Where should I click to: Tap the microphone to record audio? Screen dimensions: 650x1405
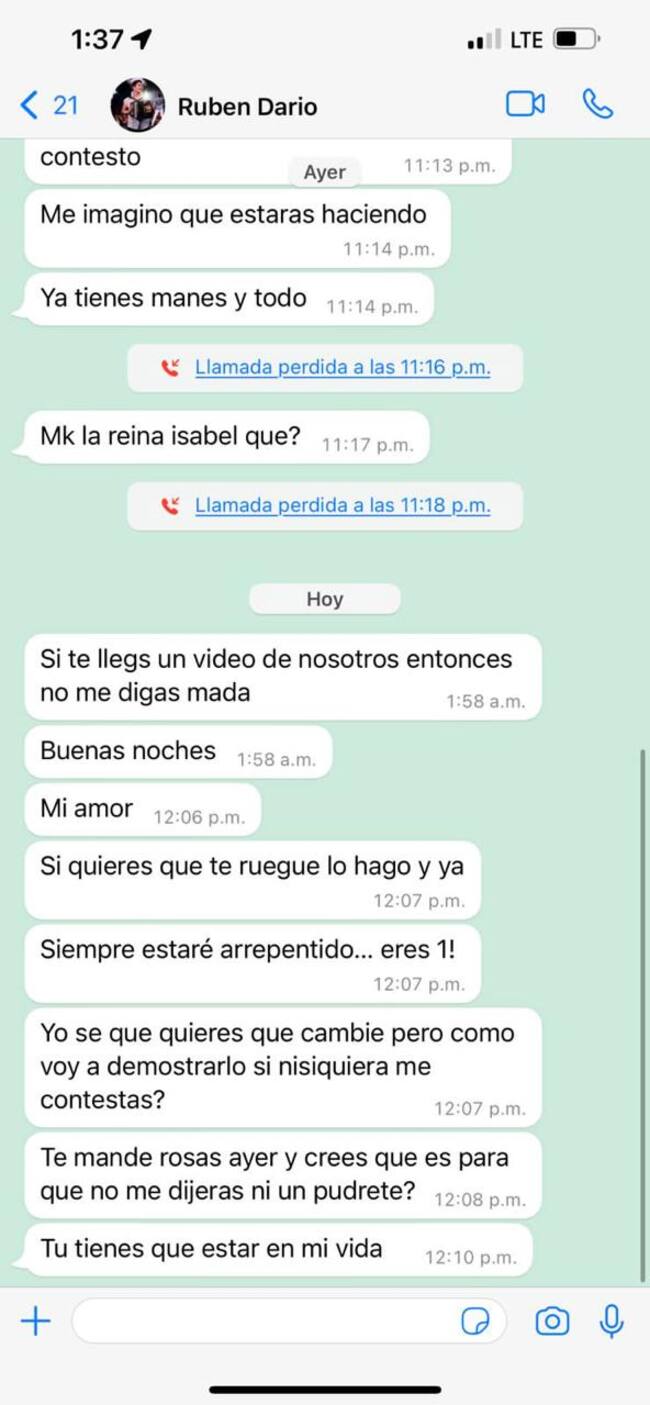click(x=611, y=1322)
